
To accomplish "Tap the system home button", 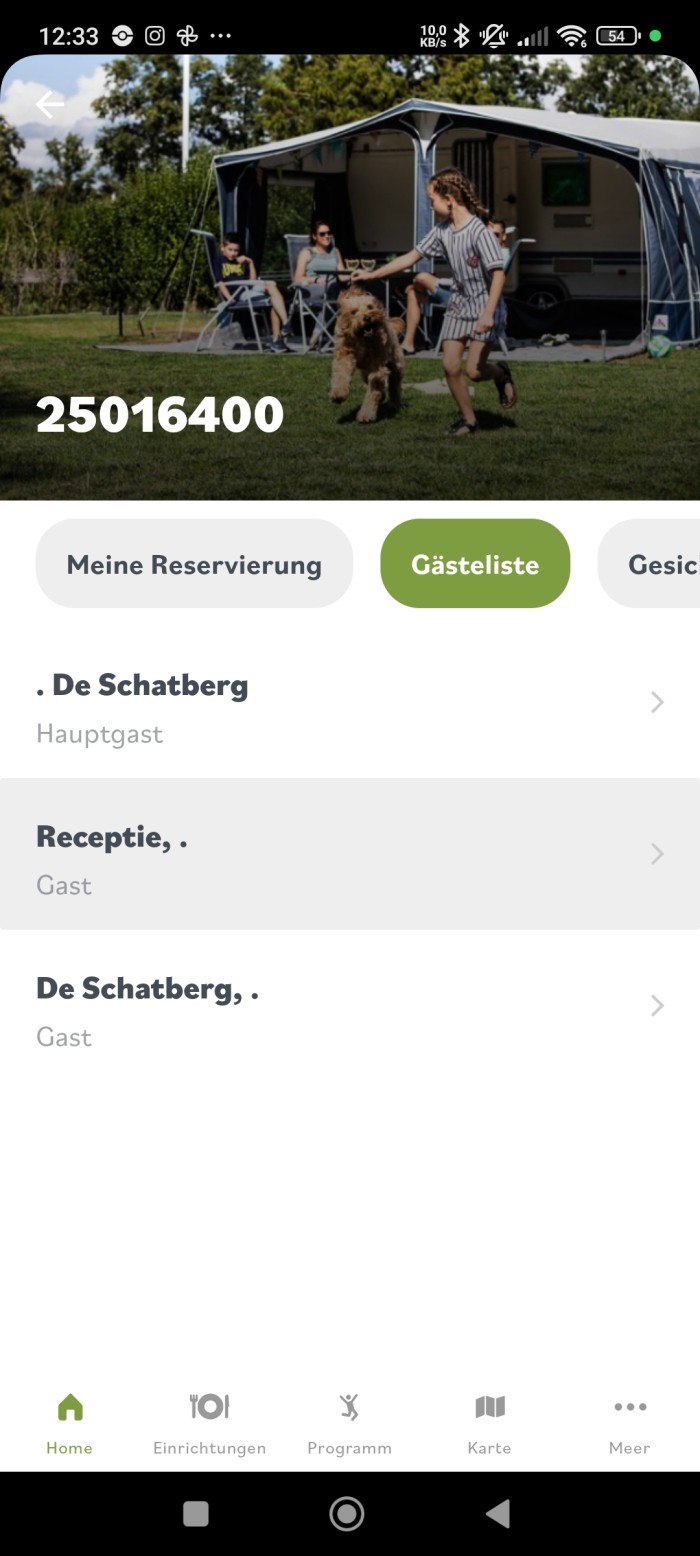I will 347,1513.
